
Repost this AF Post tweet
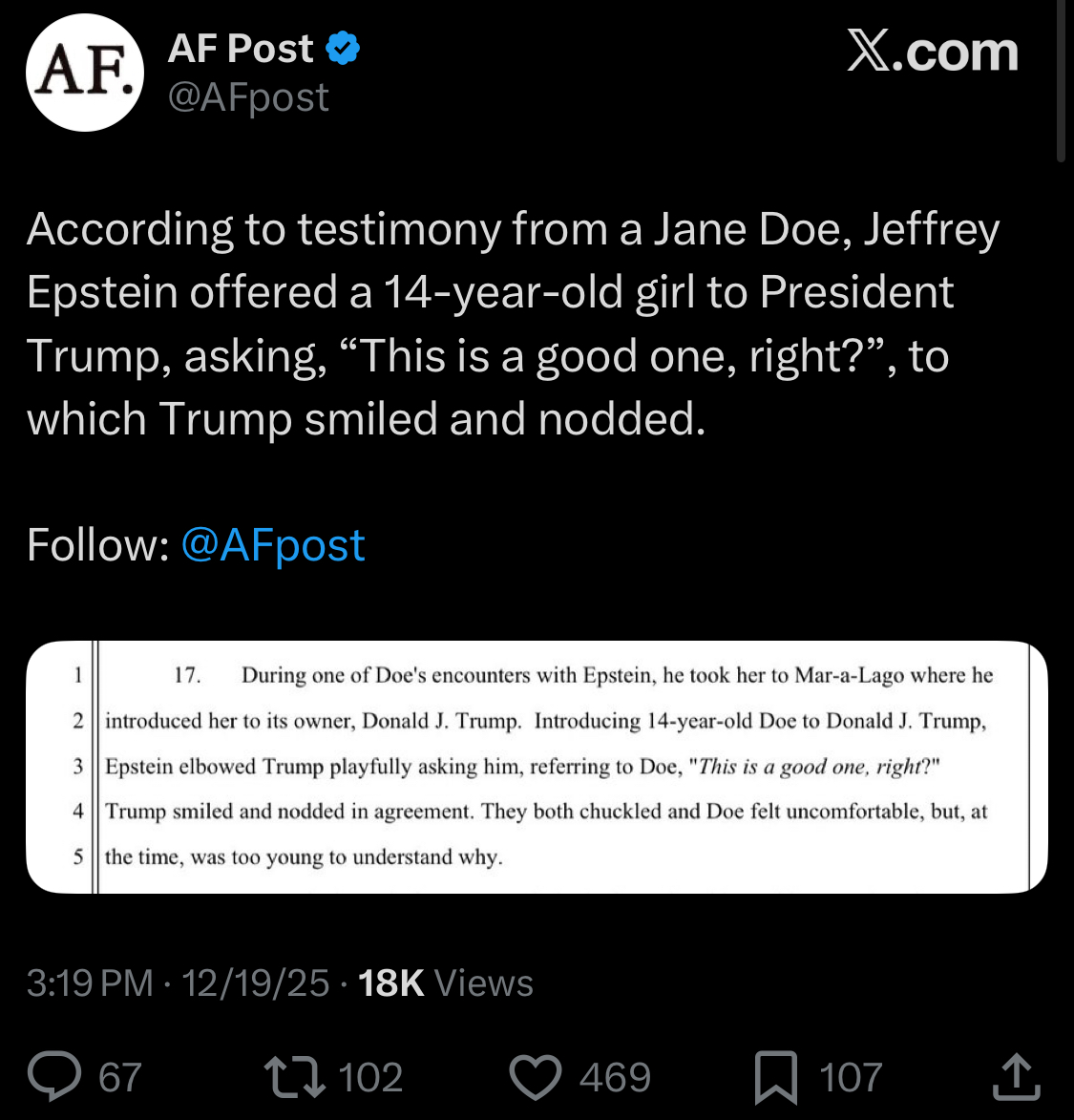tap(294, 1077)
